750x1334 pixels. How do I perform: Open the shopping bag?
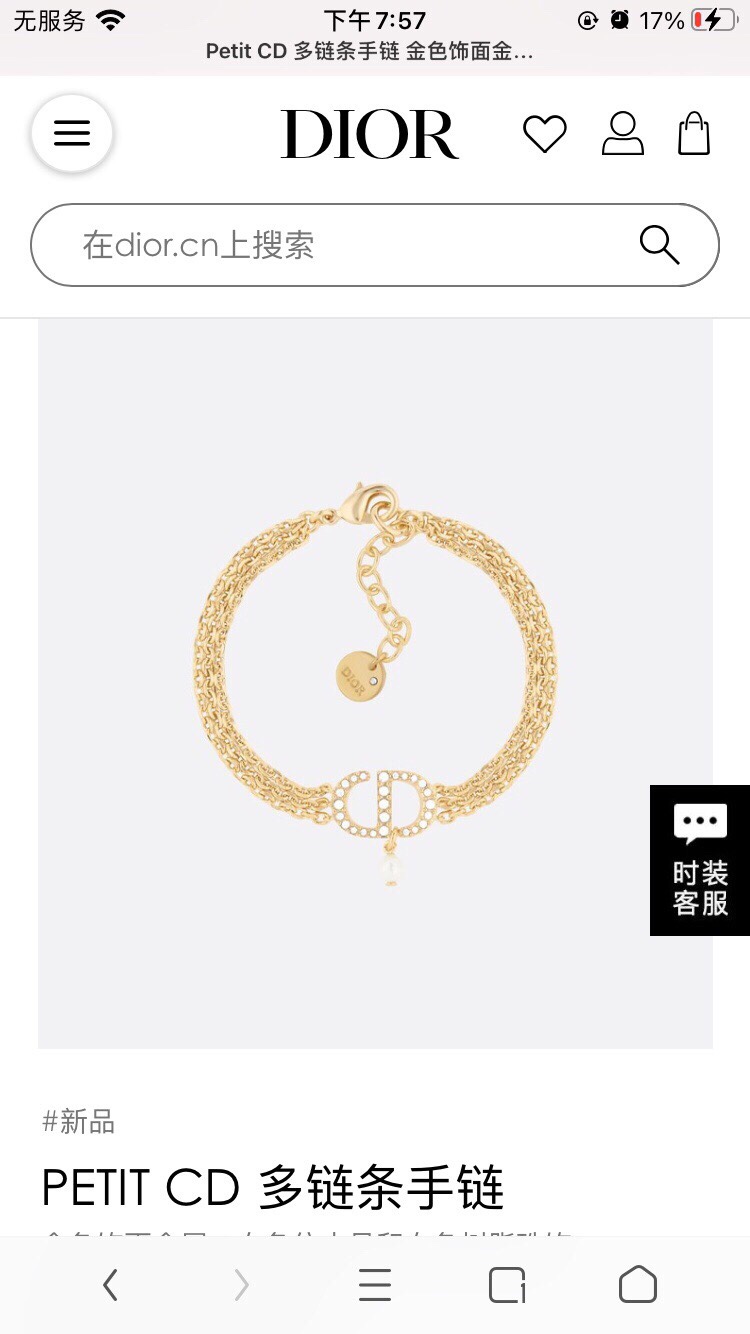click(694, 134)
